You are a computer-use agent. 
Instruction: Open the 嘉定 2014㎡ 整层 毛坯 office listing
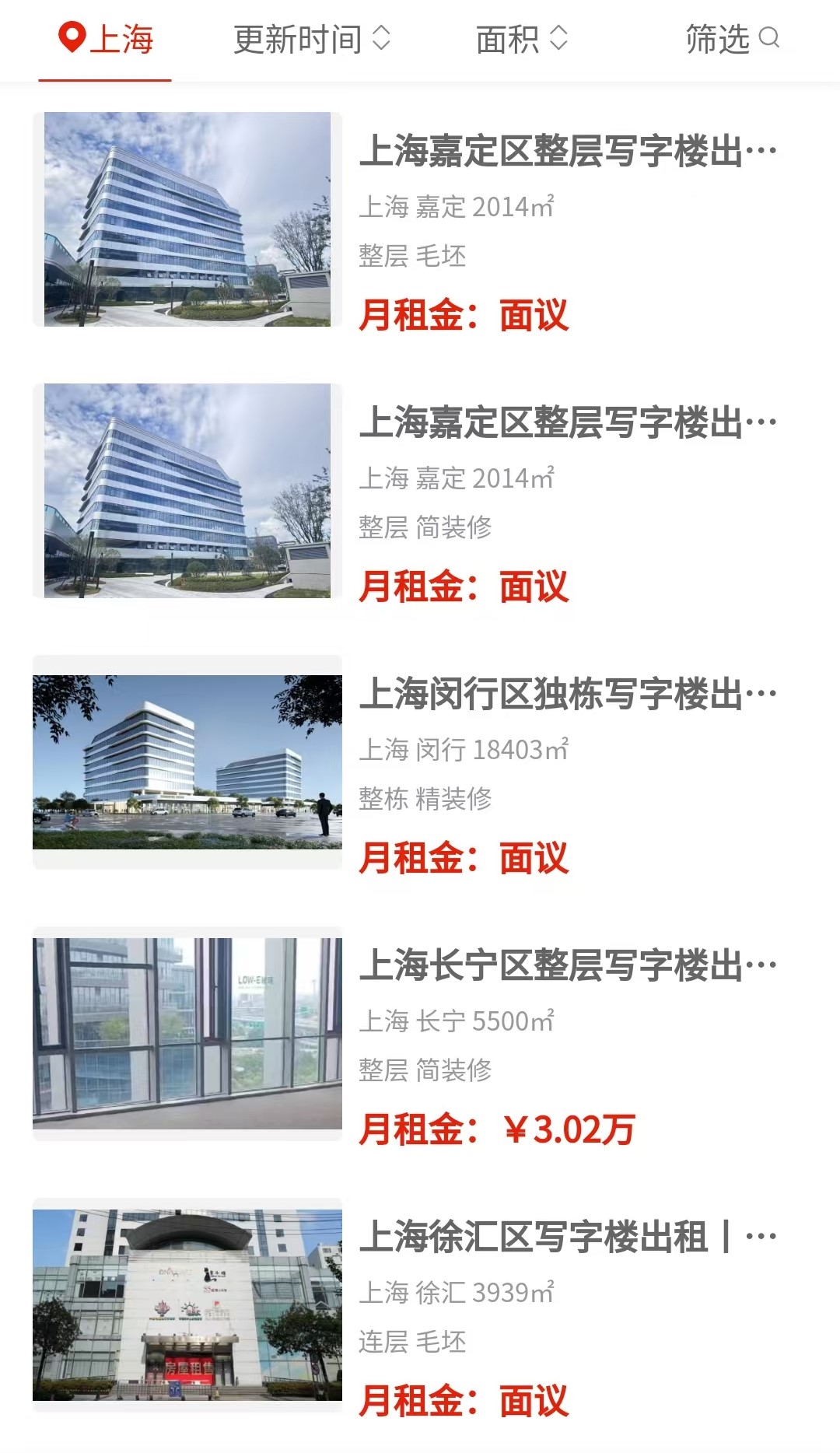(x=420, y=220)
